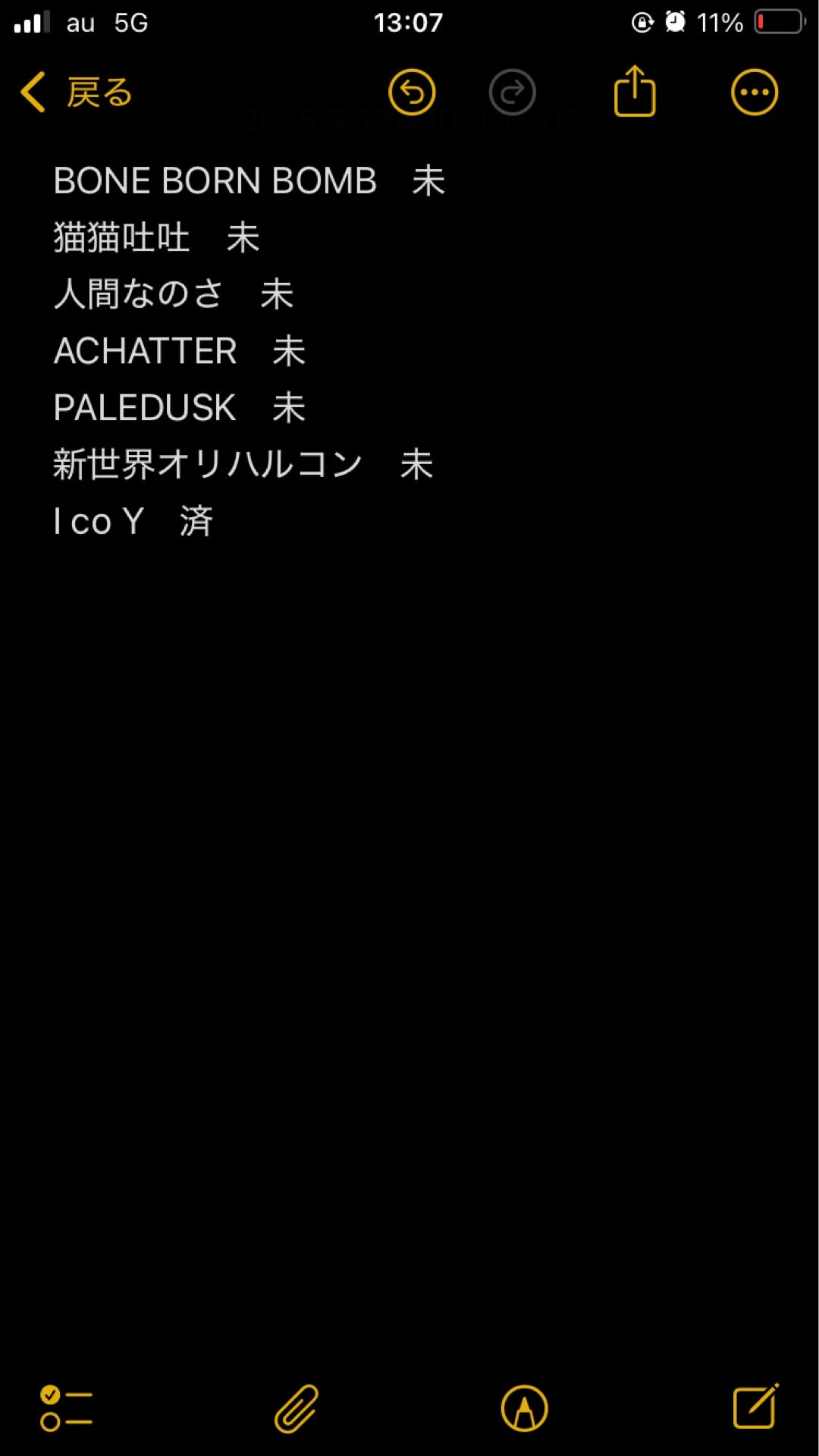Go back via the 戻る button

(x=77, y=93)
